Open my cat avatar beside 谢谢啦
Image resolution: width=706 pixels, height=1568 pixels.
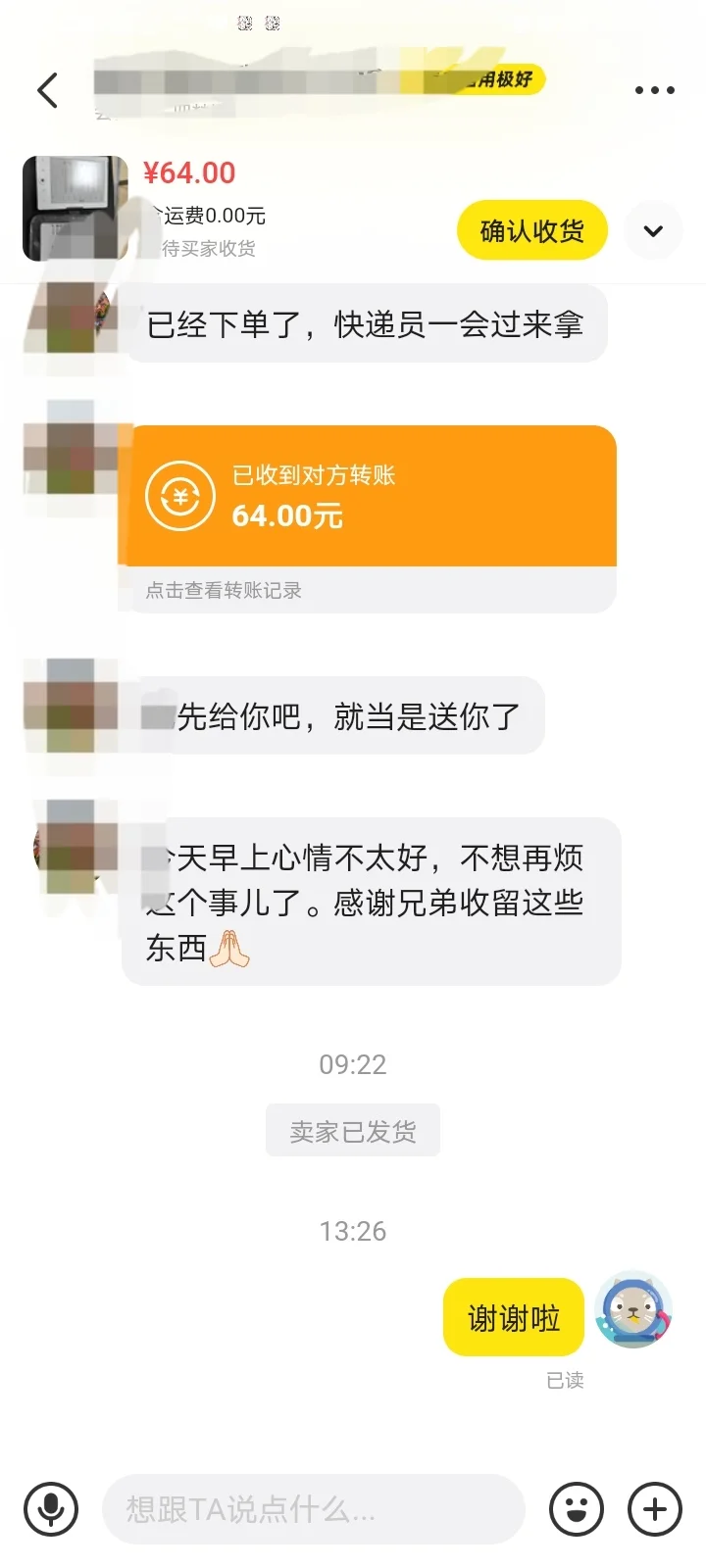[x=633, y=1310]
